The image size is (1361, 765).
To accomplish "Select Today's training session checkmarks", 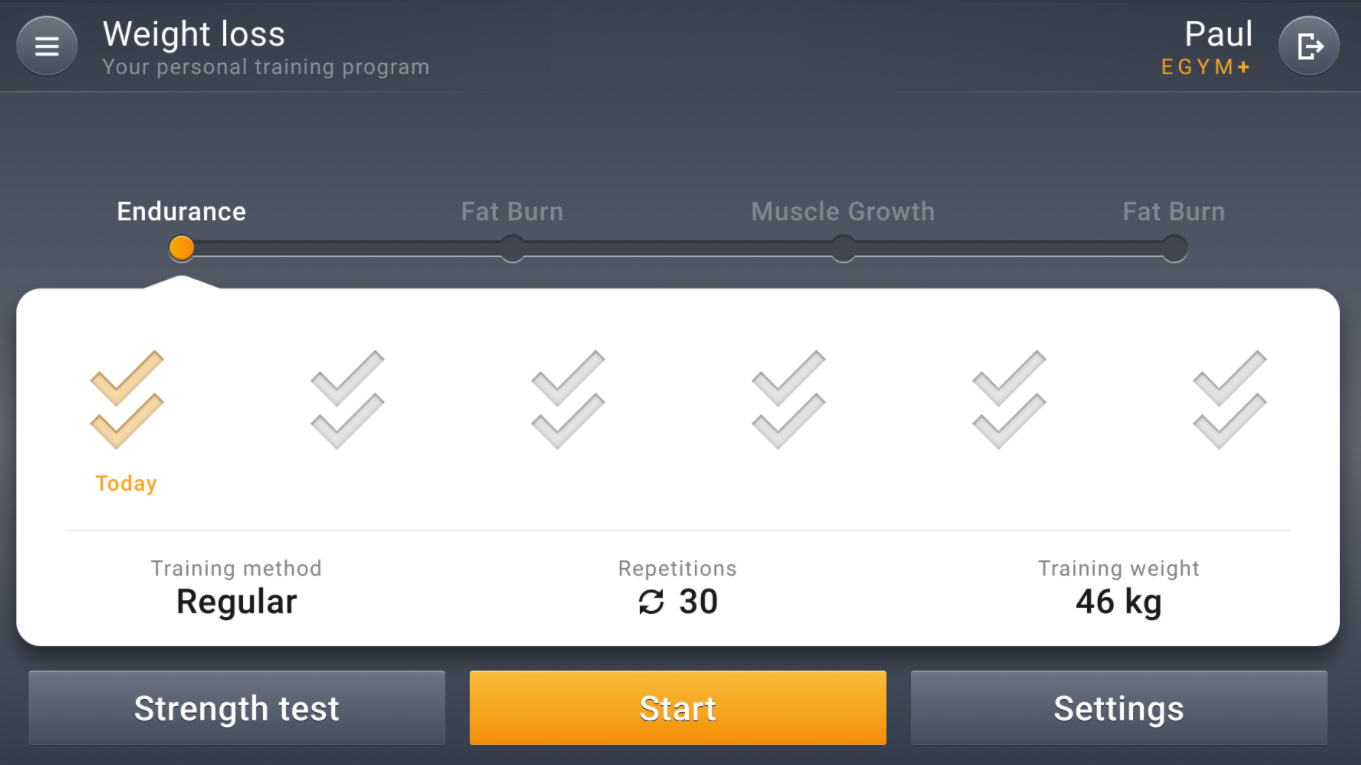I will 127,400.
